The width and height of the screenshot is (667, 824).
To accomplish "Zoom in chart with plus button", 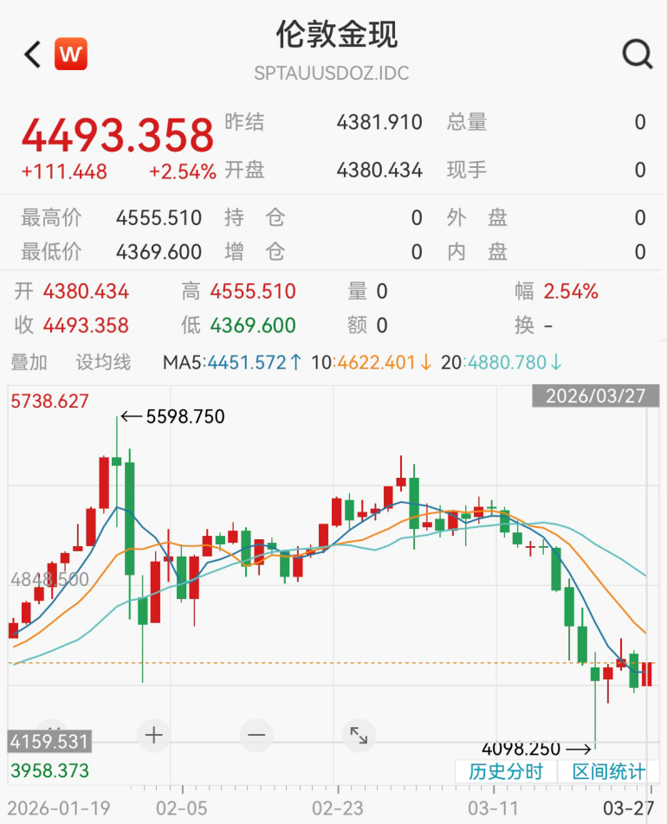I will pyautogui.click(x=153, y=735).
